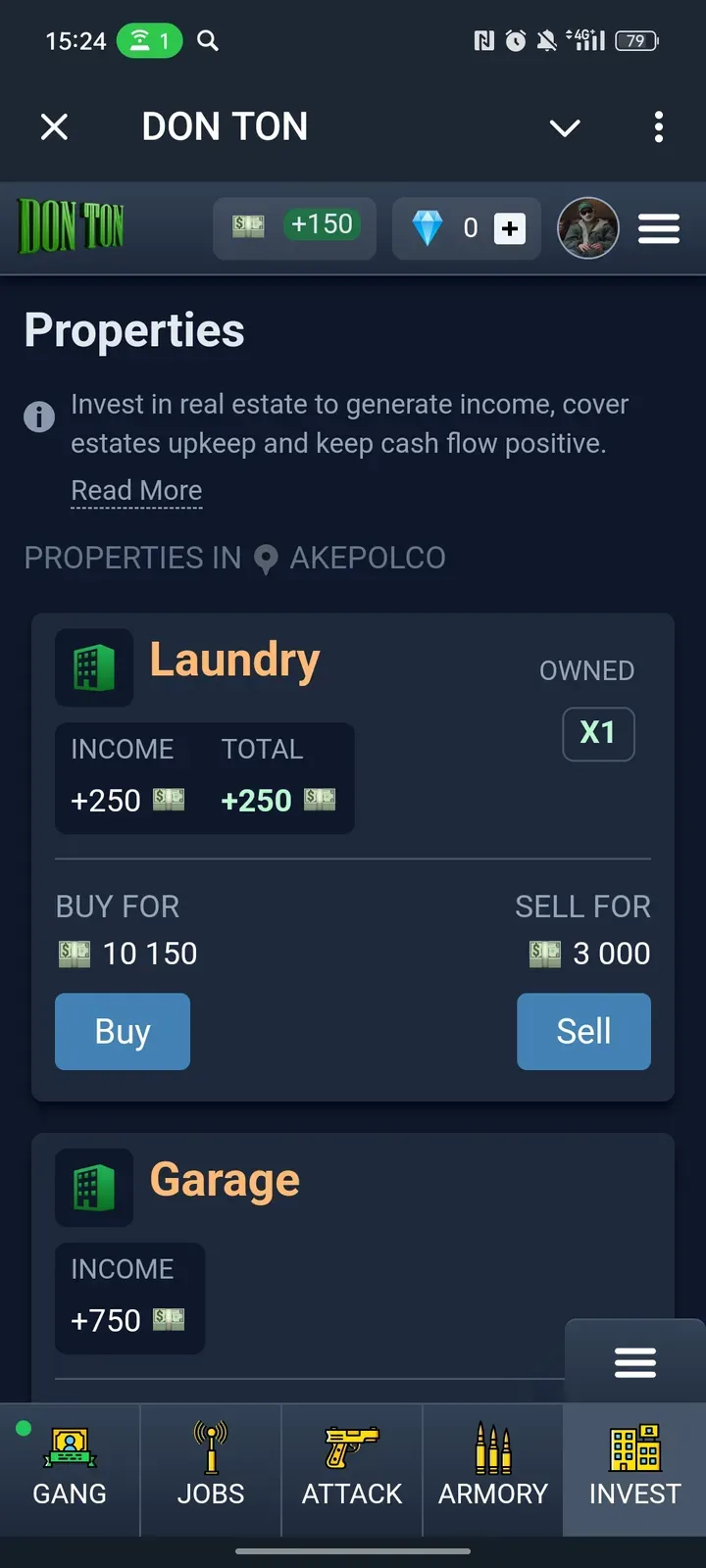Screen dimensions: 706x1568
Task: Tap the INVEST tab
Action: click(x=634, y=1469)
